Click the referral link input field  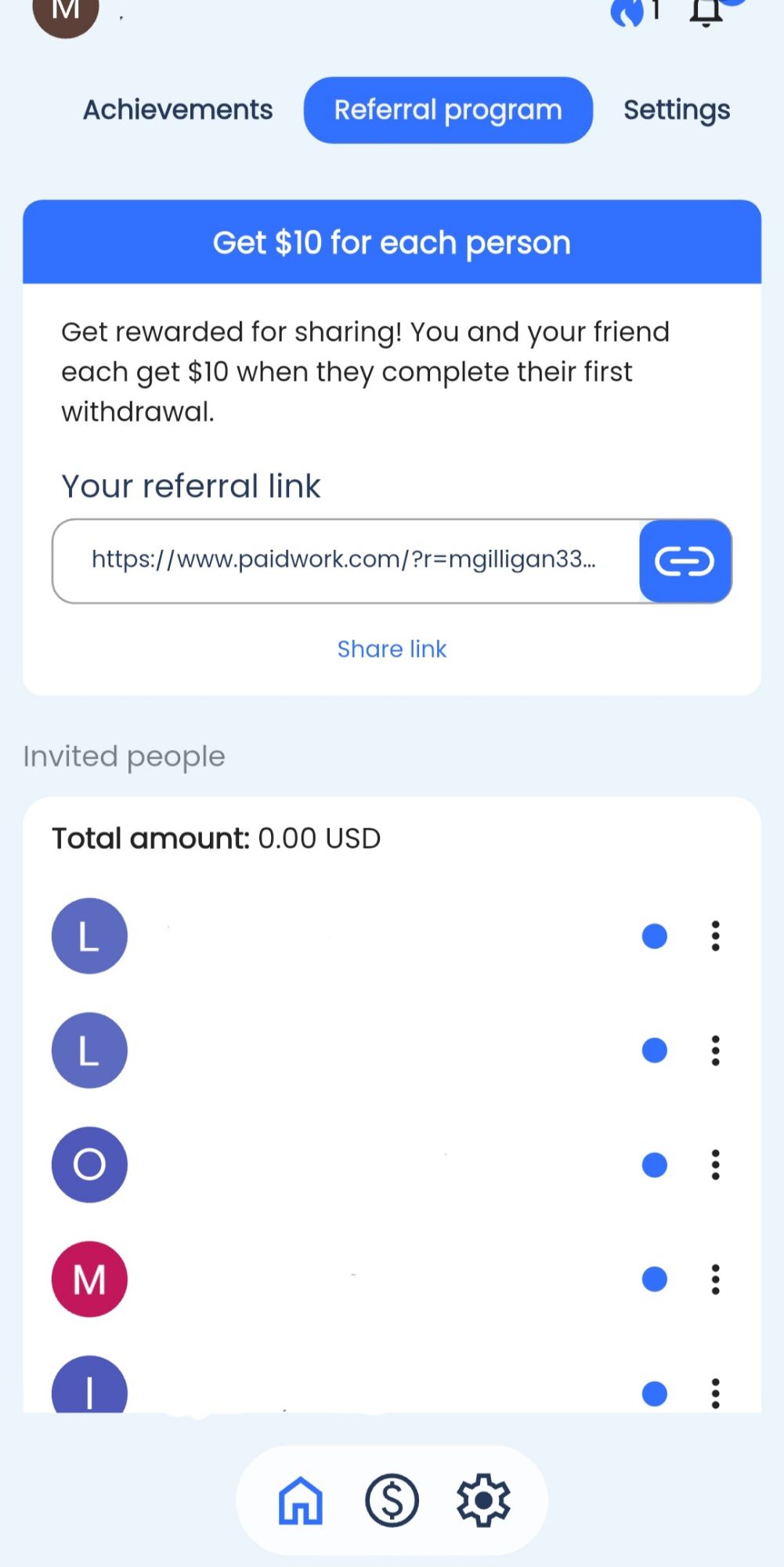[x=345, y=561]
